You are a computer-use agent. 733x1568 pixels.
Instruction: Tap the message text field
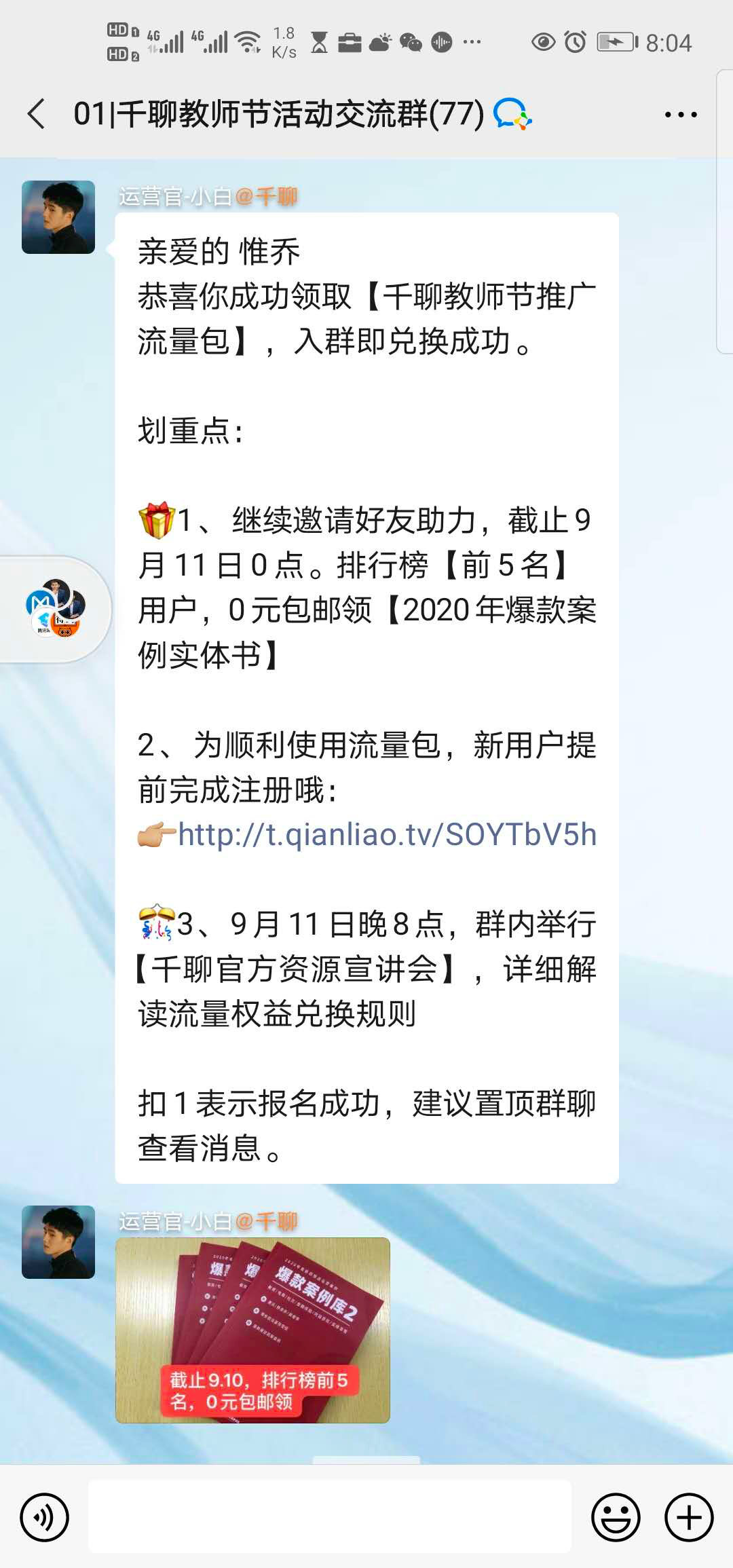coord(330,1517)
